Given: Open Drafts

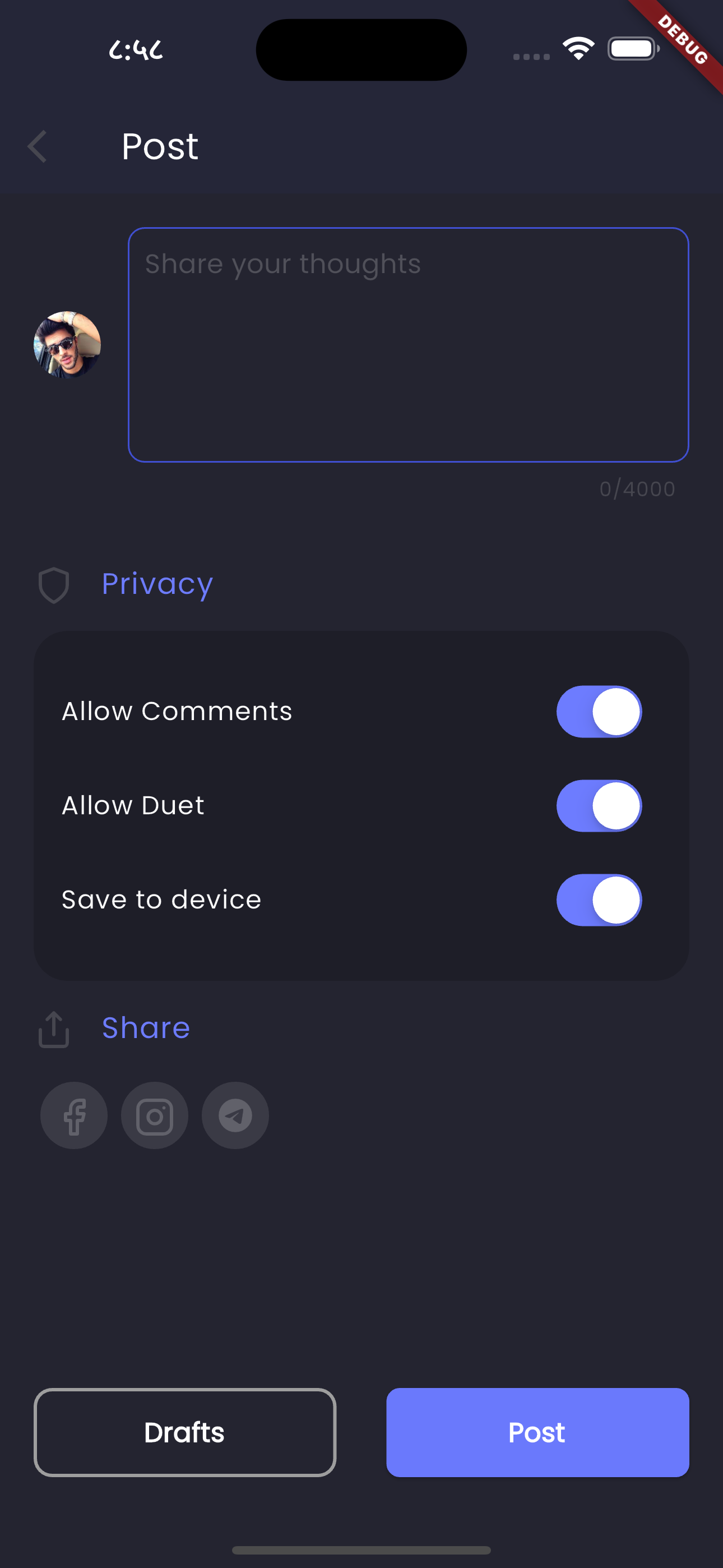Looking at the screenshot, I should [185, 1432].
